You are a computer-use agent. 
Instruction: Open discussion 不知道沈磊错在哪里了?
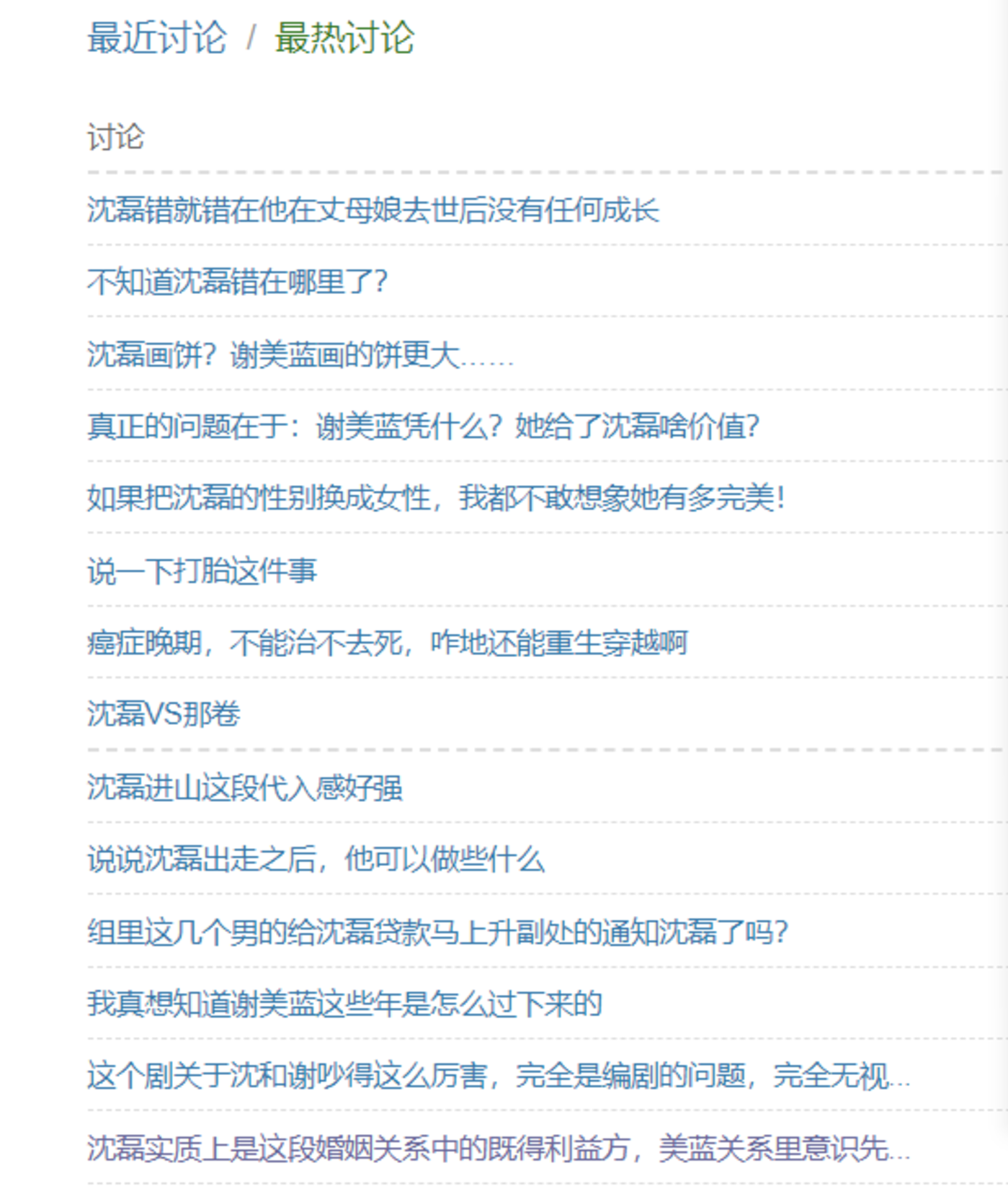click(237, 281)
